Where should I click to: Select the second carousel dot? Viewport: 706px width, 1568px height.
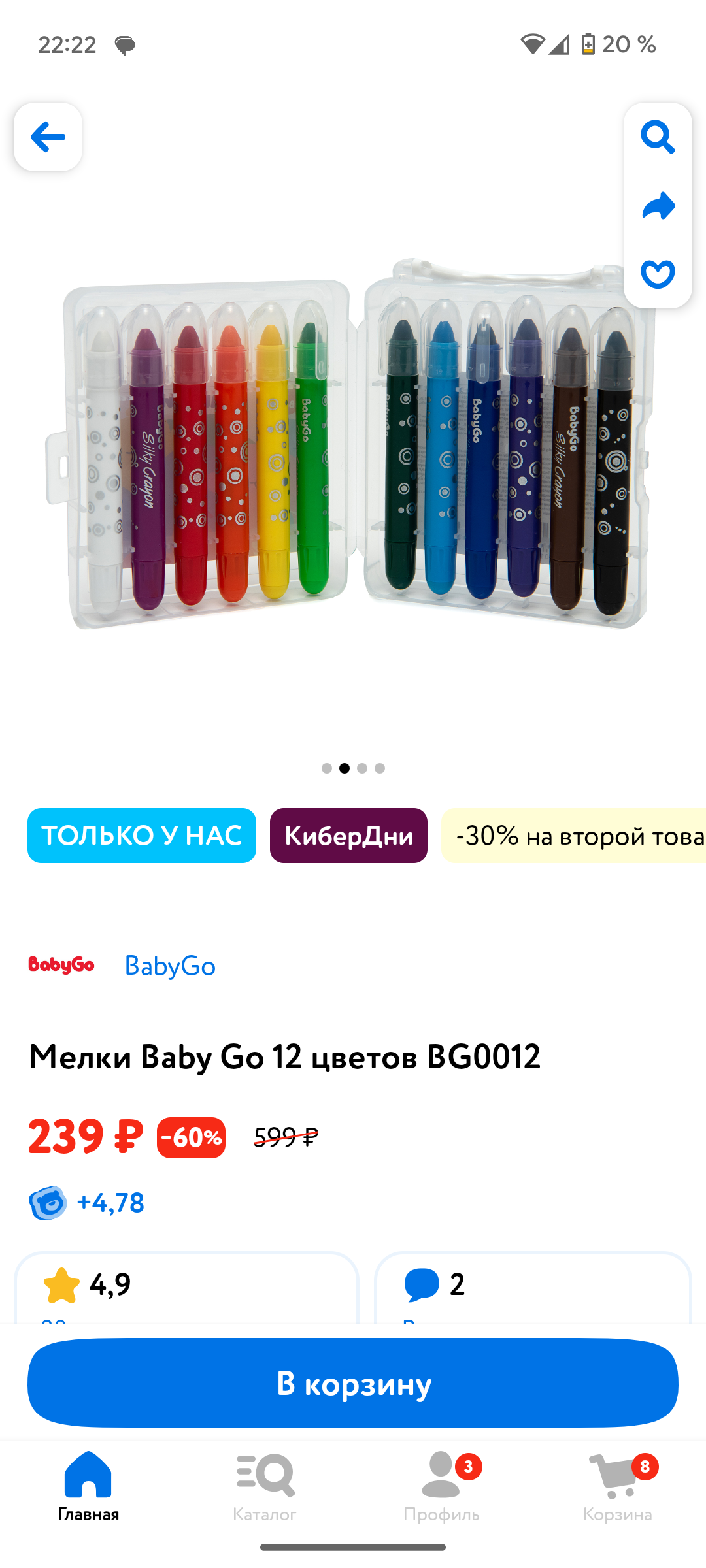click(344, 768)
